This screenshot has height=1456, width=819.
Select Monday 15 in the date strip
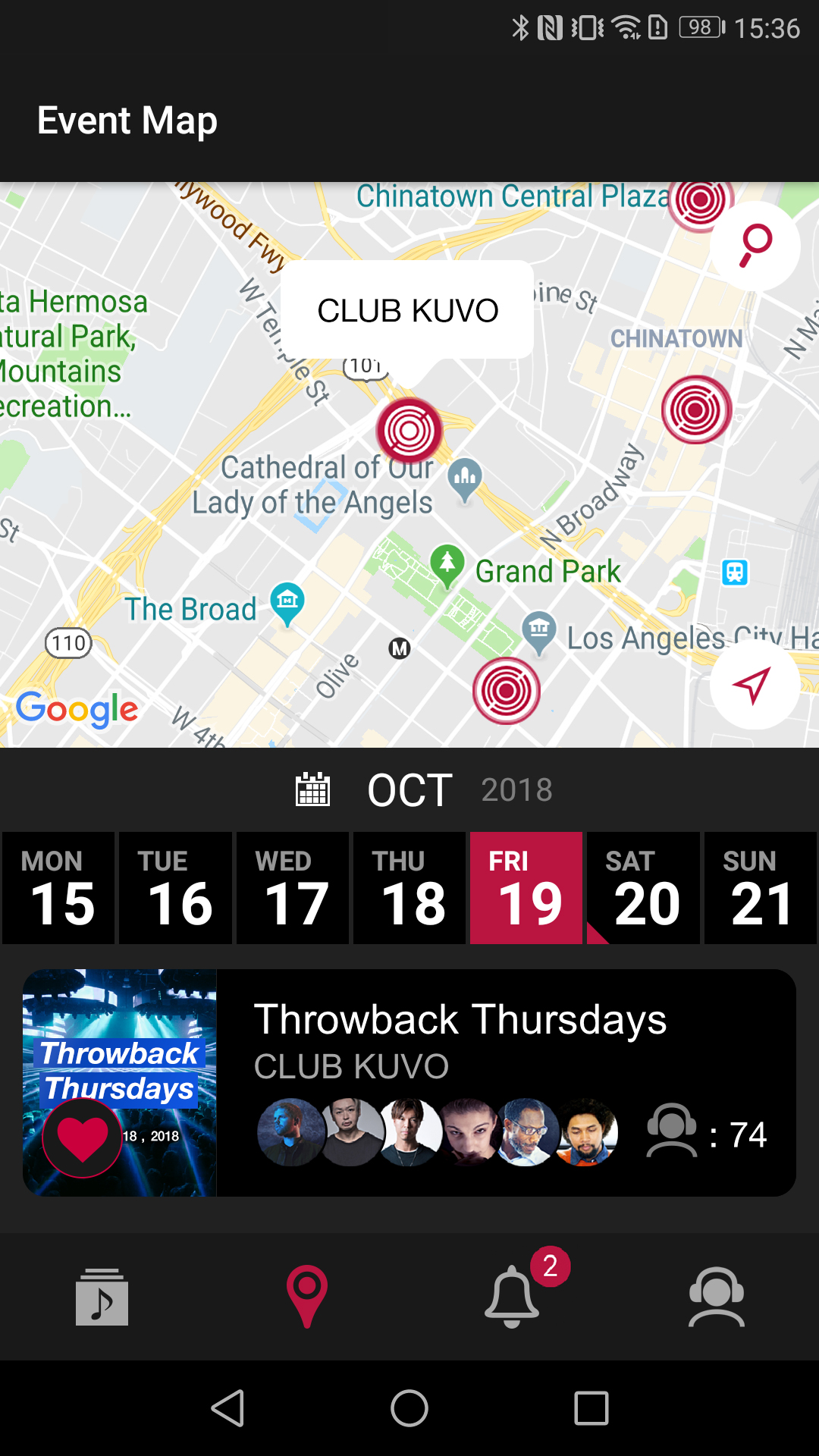58,888
